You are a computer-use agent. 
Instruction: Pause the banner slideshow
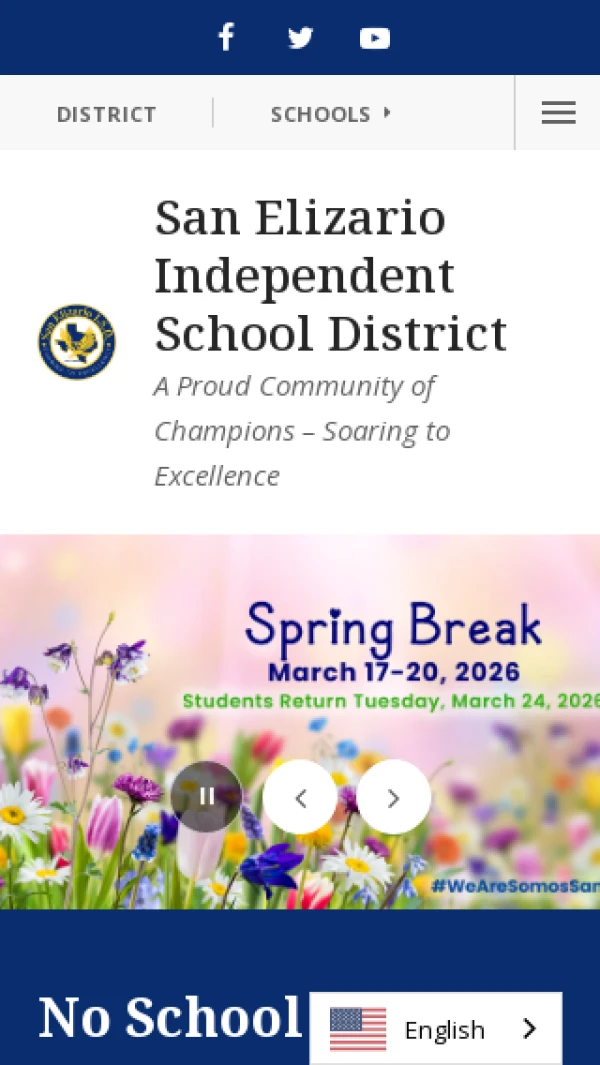206,796
